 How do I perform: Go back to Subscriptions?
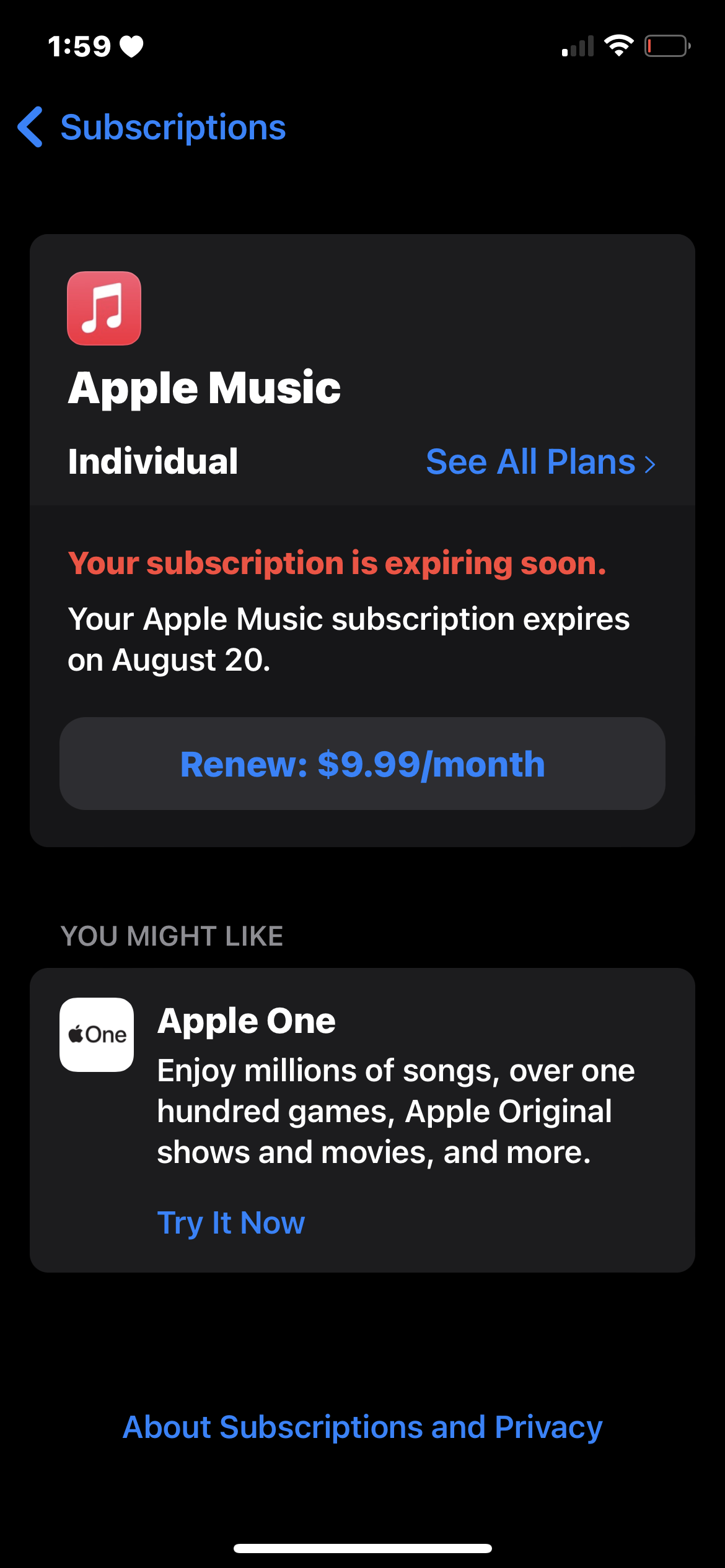152,128
